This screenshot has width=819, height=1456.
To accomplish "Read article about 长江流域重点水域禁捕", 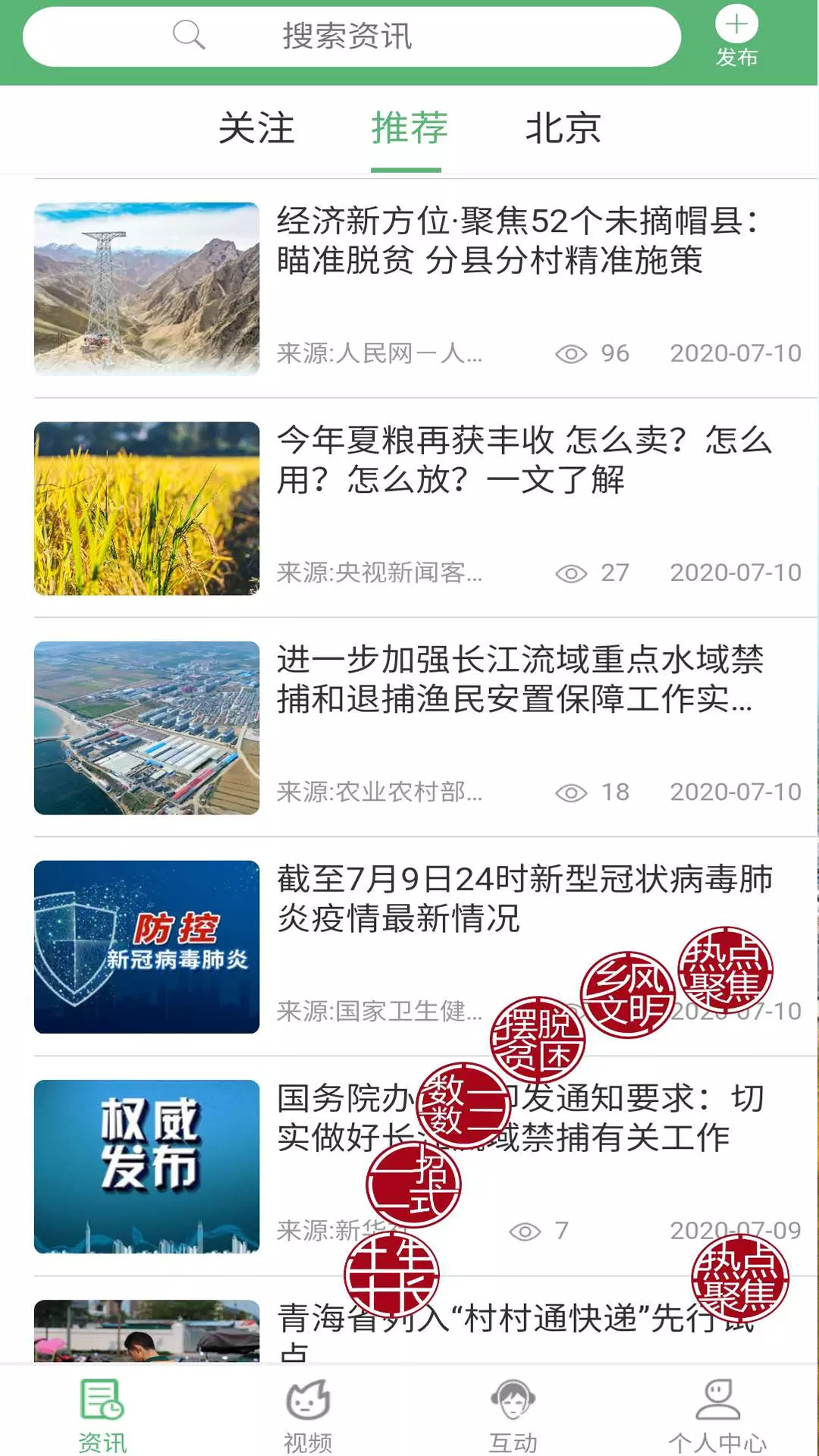I will 418,728.
